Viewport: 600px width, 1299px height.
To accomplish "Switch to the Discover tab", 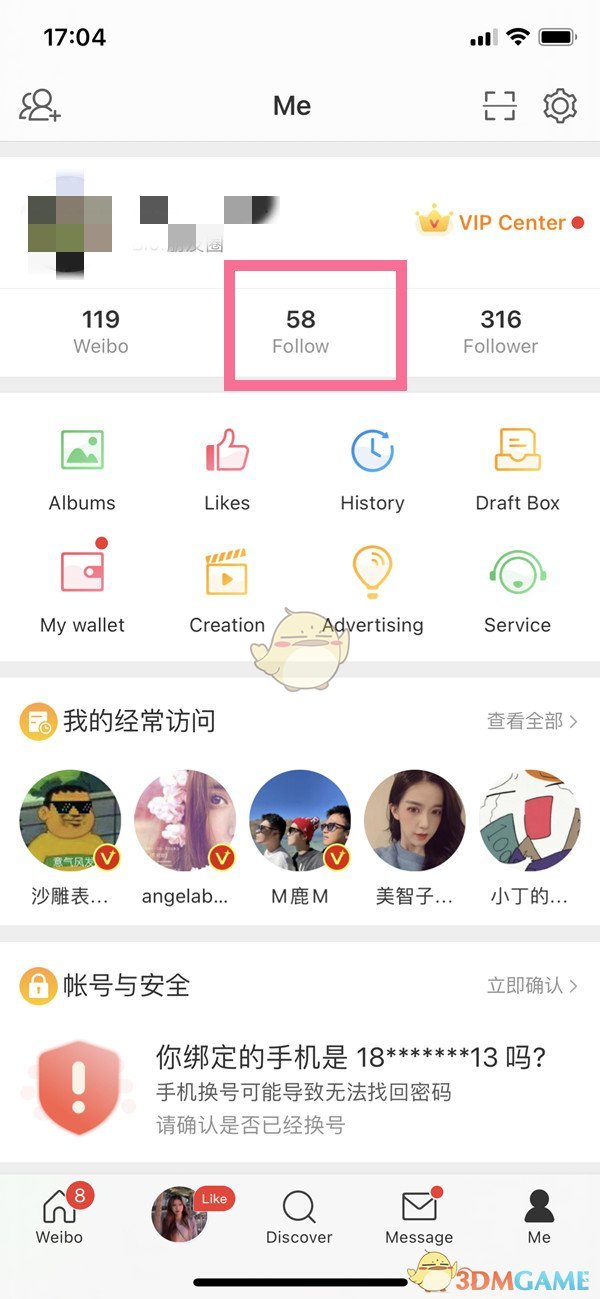I will (x=299, y=1217).
